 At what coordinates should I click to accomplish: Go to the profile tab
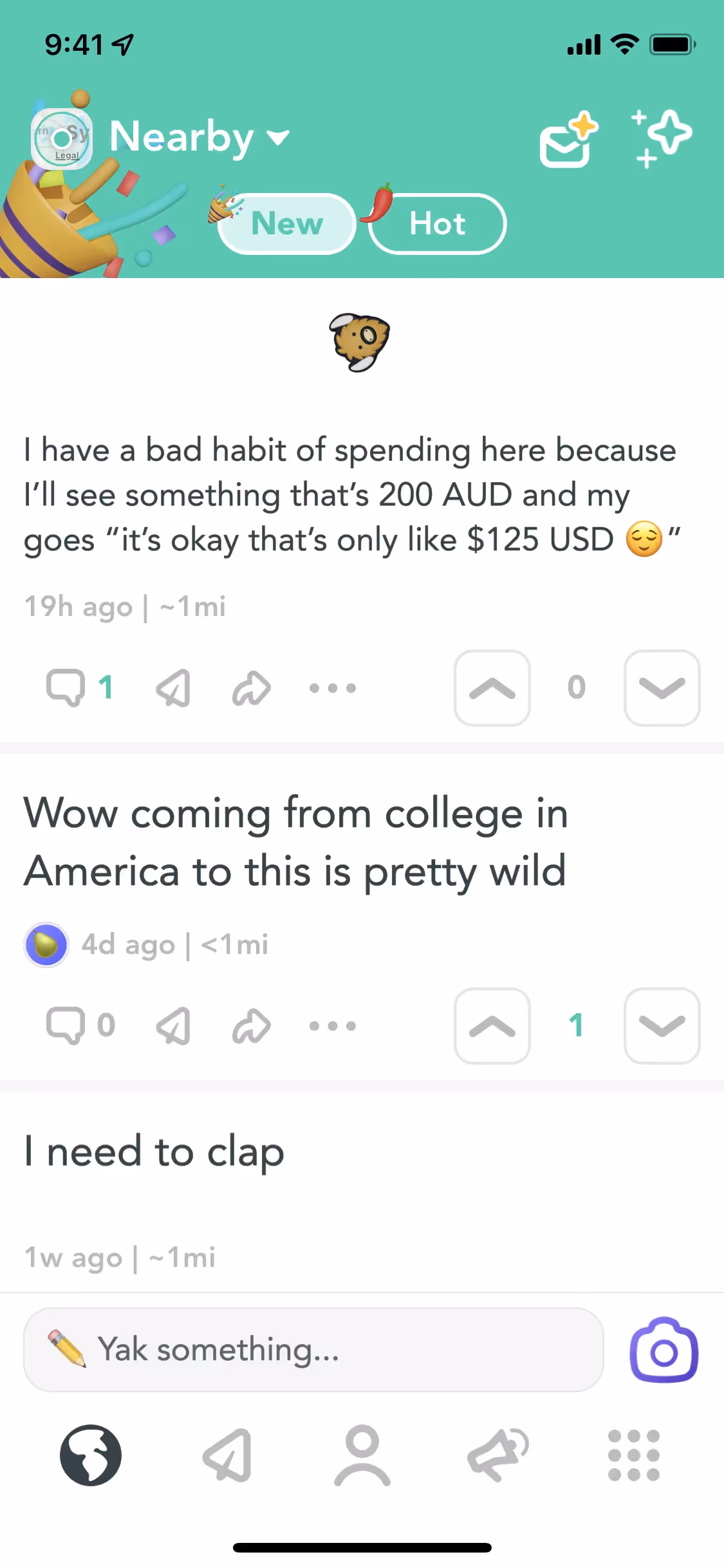pyautogui.click(x=362, y=1455)
